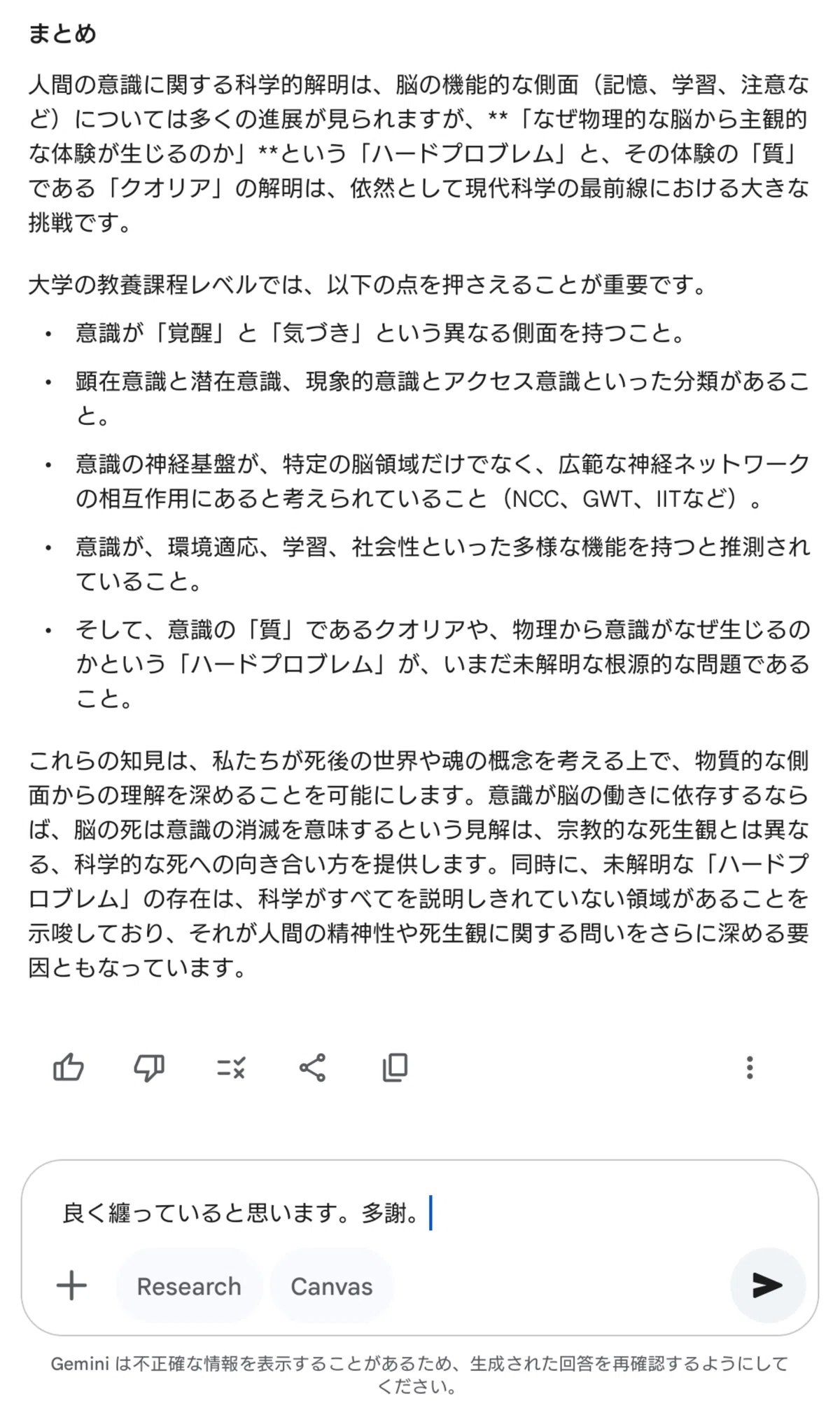Share this Gemini response
Image resolution: width=840 pixels, height=1422 pixels.
tap(312, 1068)
